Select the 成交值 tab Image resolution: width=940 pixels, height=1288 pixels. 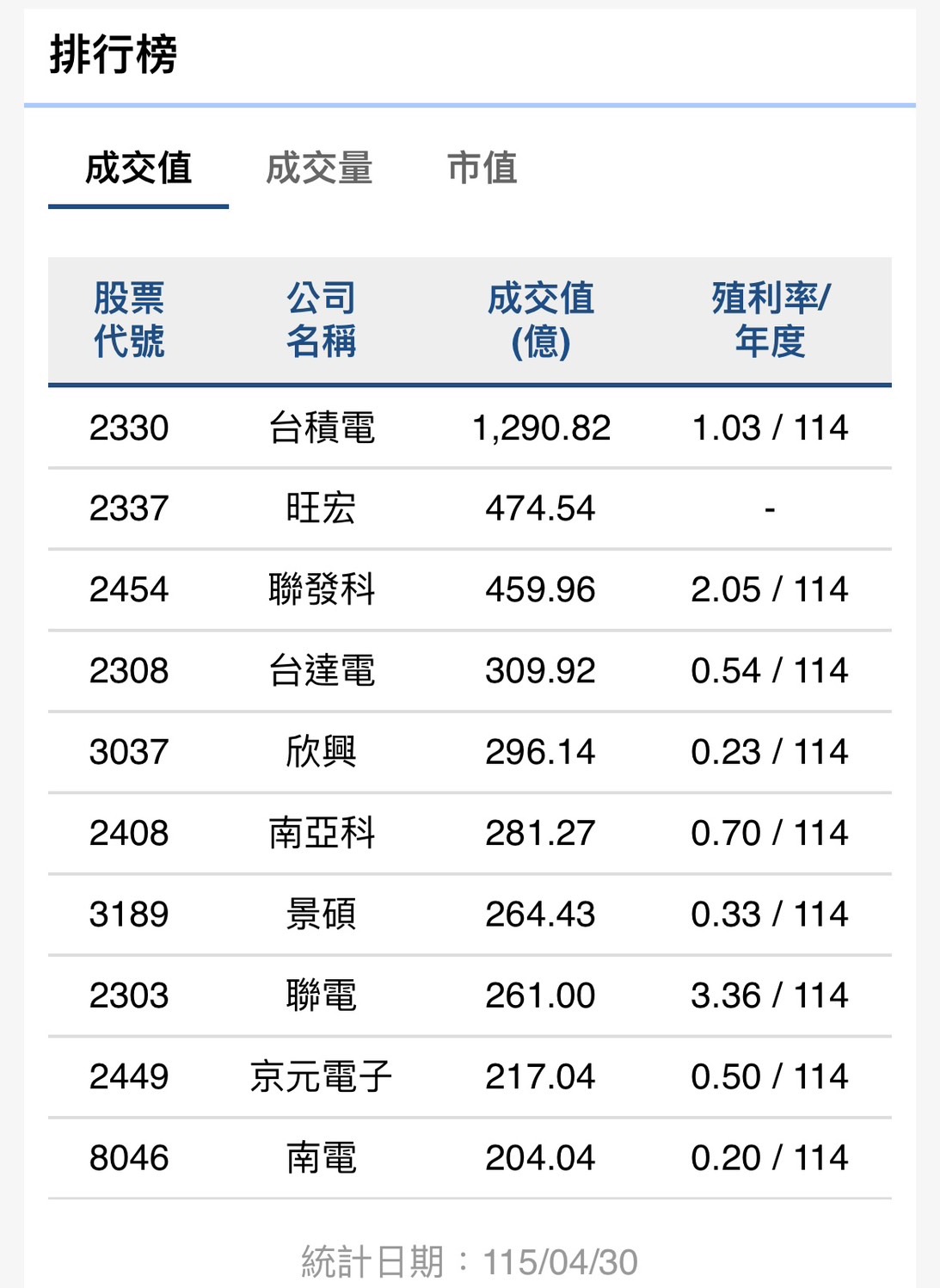(x=138, y=168)
